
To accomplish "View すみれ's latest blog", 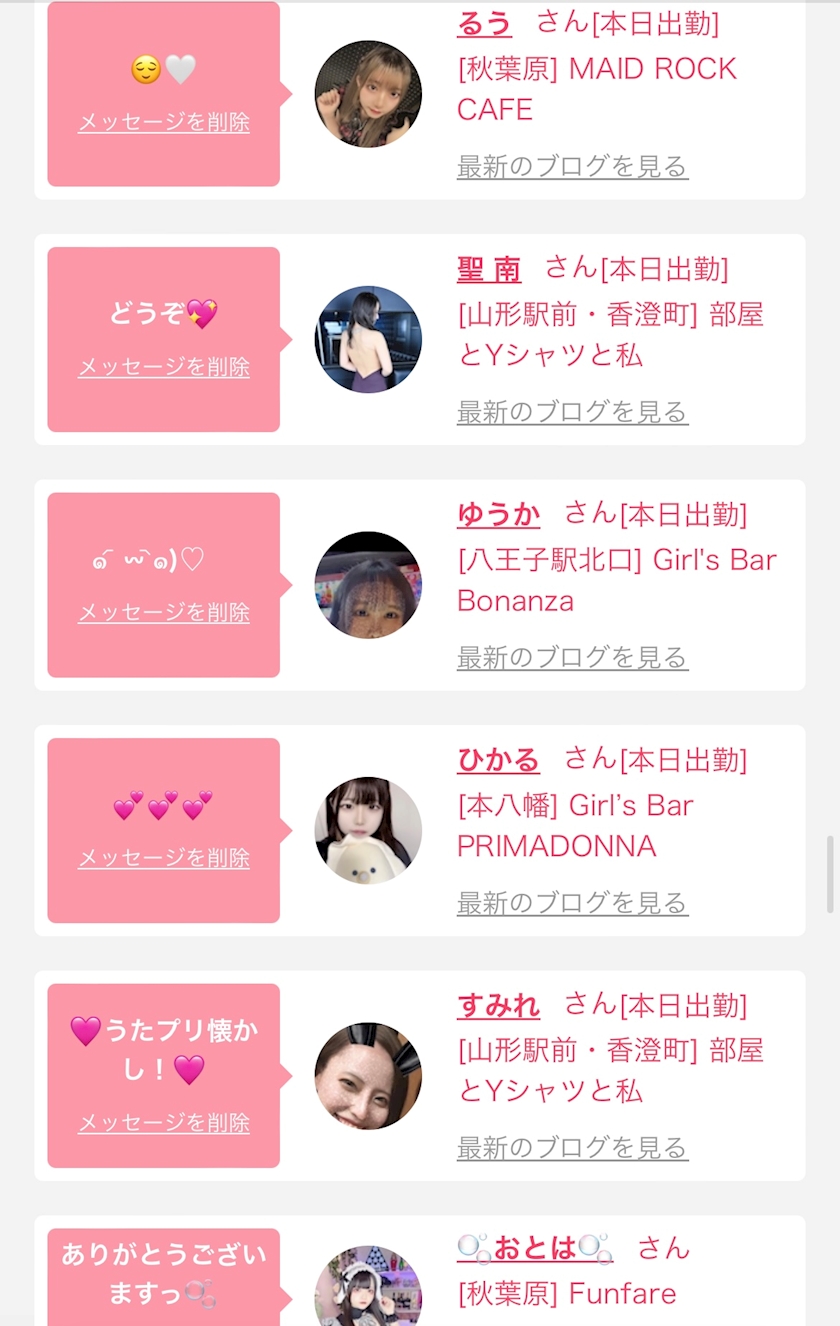I will pyautogui.click(x=572, y=1148).
